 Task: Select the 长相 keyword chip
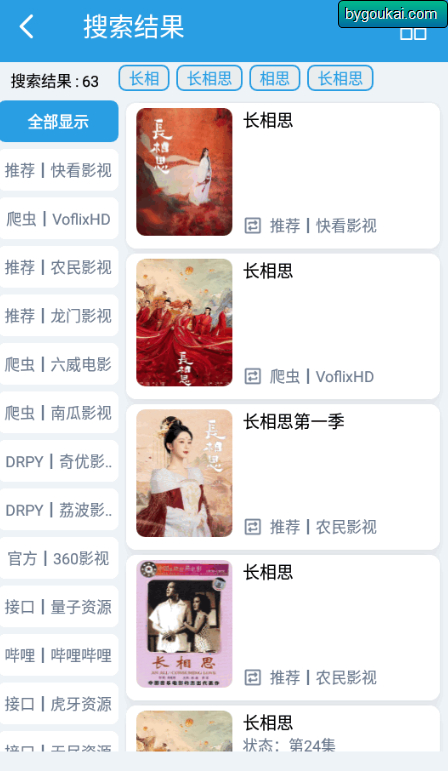[144, 78]
